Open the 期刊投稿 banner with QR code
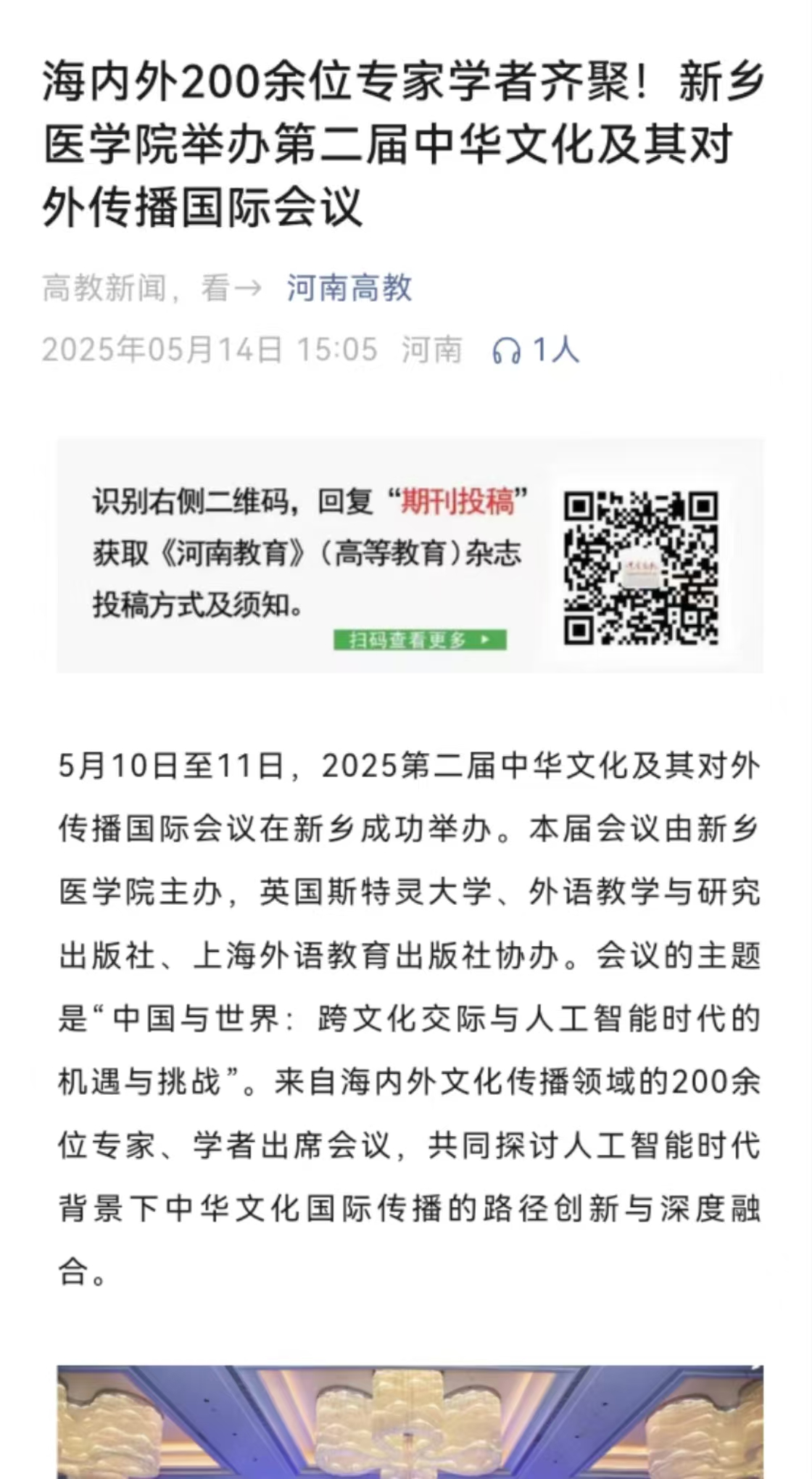 [x=410, y=555]
